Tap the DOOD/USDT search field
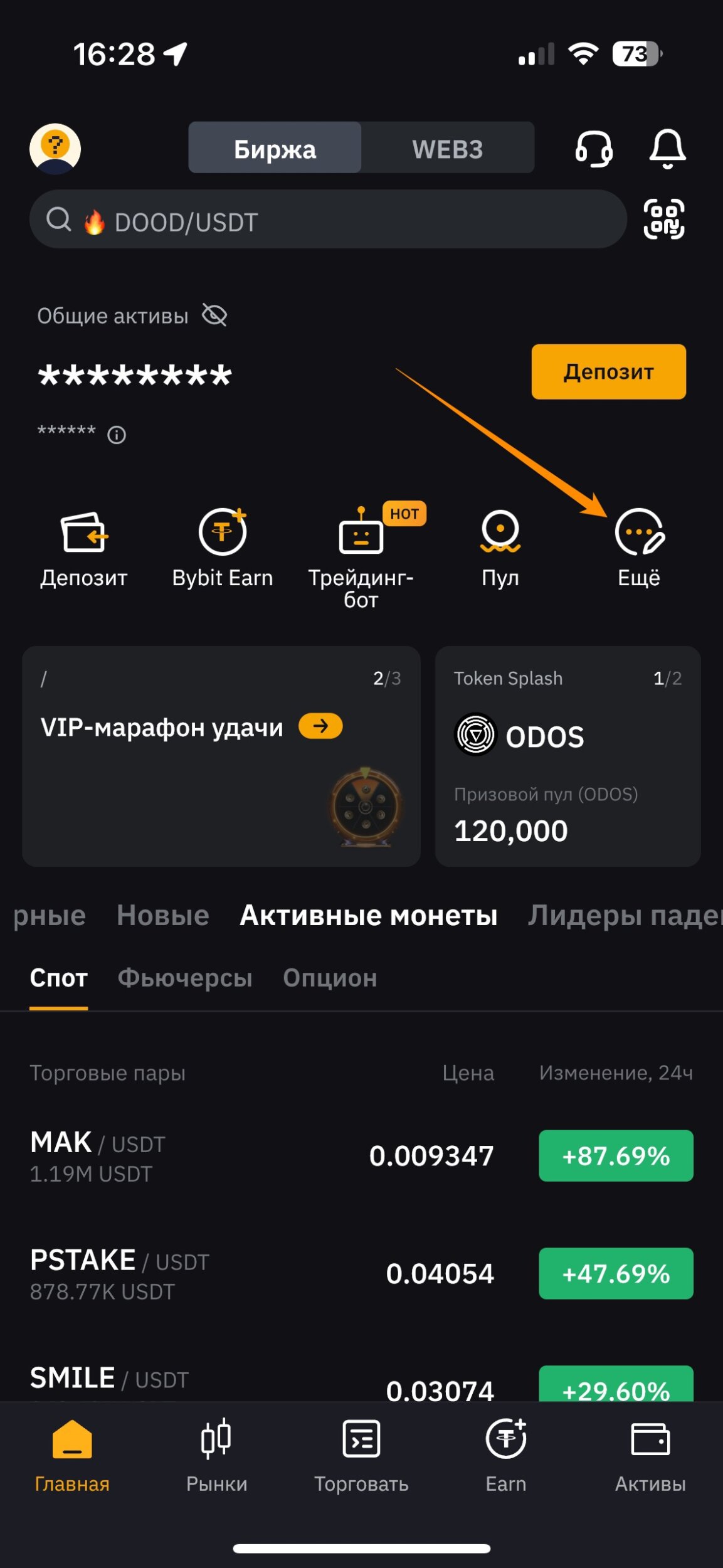Viewport: 723px width, 1568px height. click(328, 220)
